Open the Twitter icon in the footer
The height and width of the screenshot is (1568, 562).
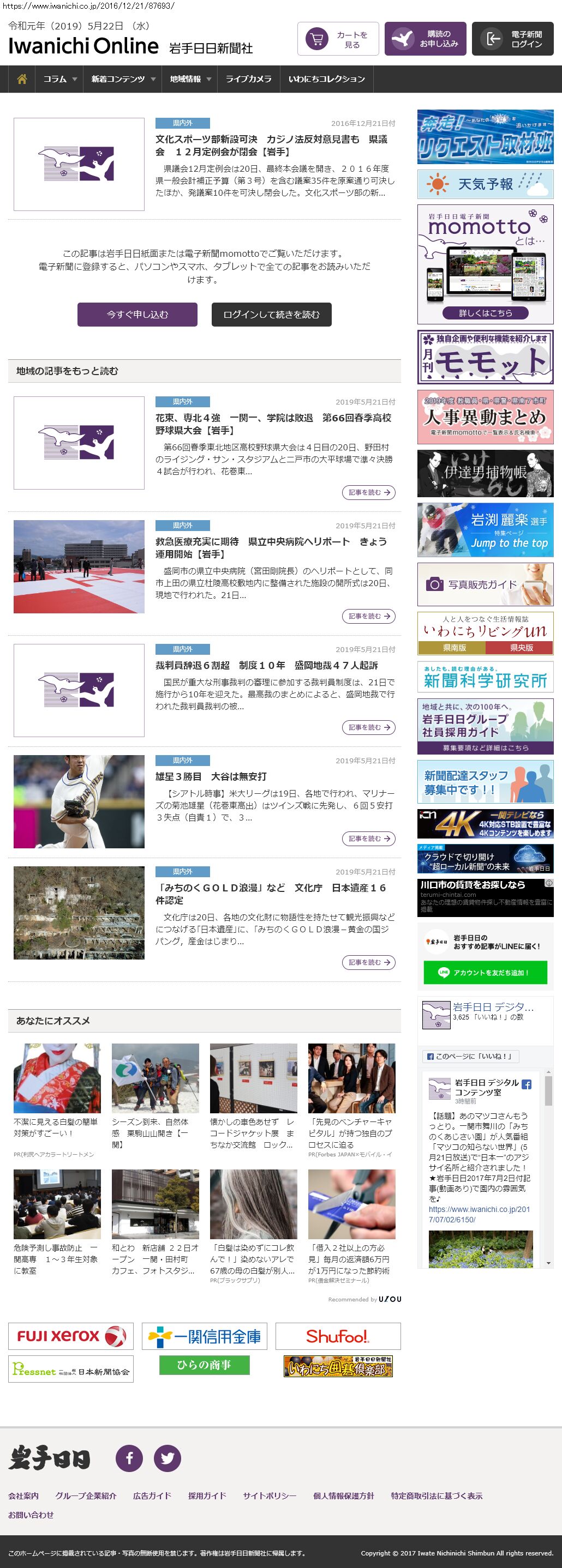pyautogui.click(x=168, y=1458)
